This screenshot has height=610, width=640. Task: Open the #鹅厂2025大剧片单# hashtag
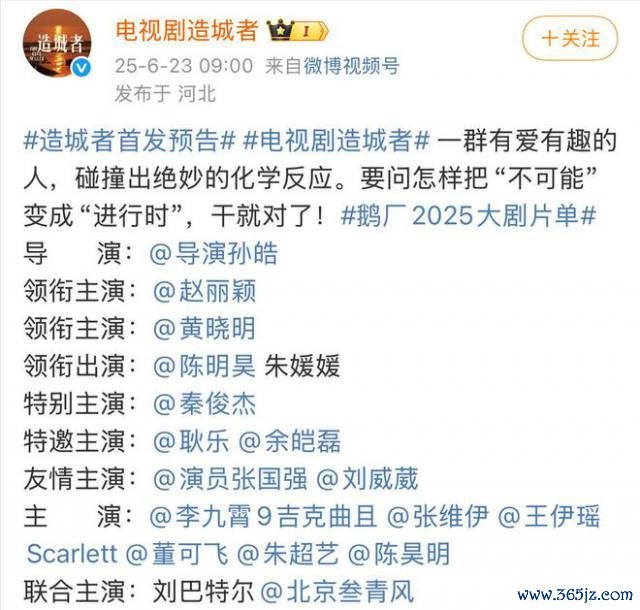pos(470,214)
